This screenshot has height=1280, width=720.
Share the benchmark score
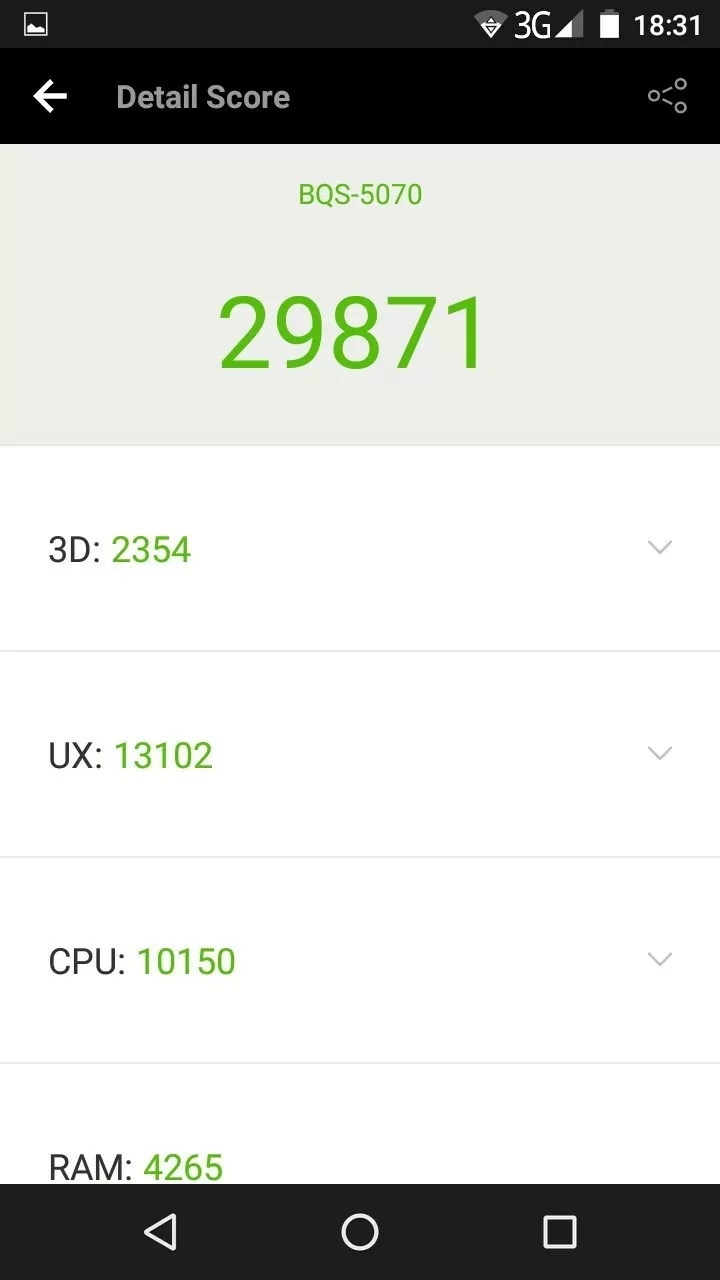coord(667,97)
